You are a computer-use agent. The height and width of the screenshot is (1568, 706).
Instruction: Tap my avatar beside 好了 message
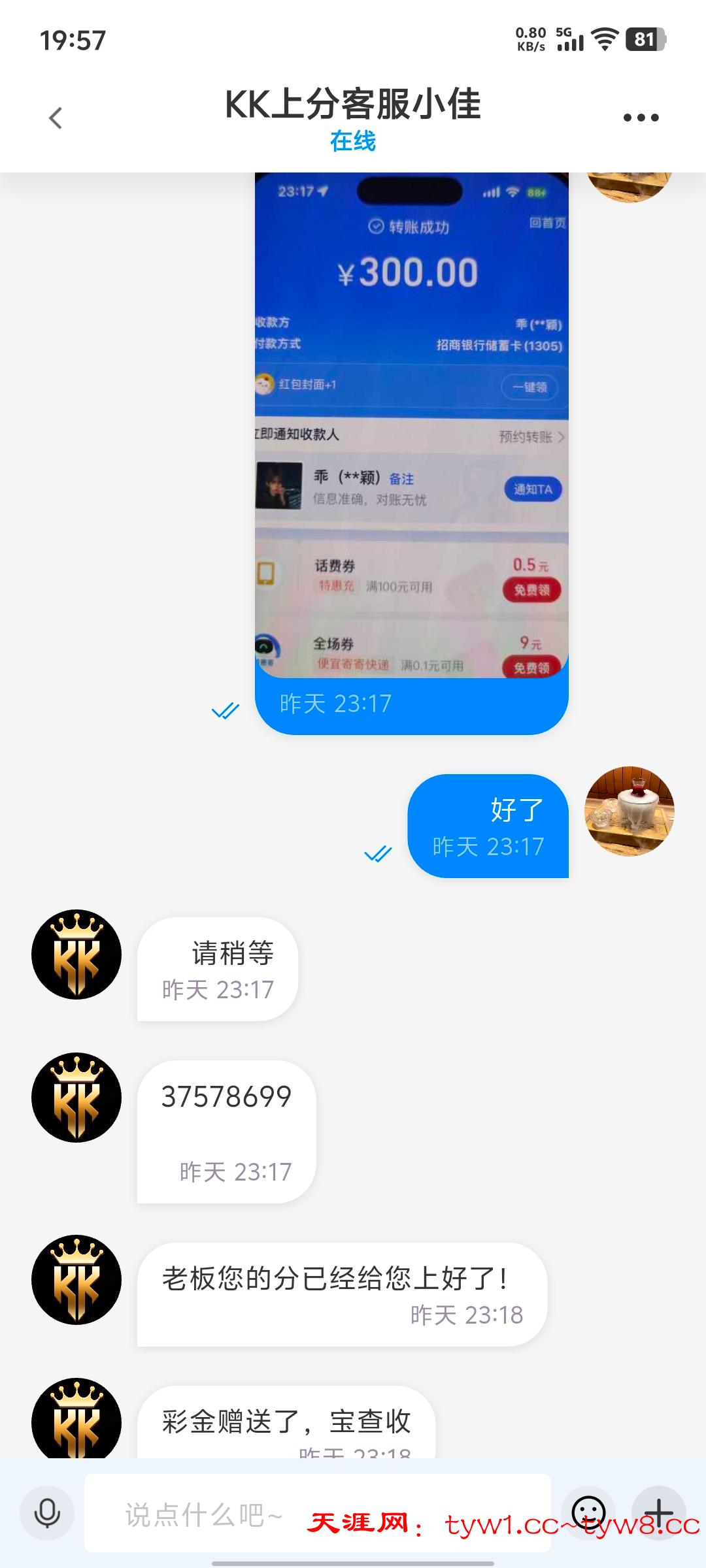click(x=629, y=811)
